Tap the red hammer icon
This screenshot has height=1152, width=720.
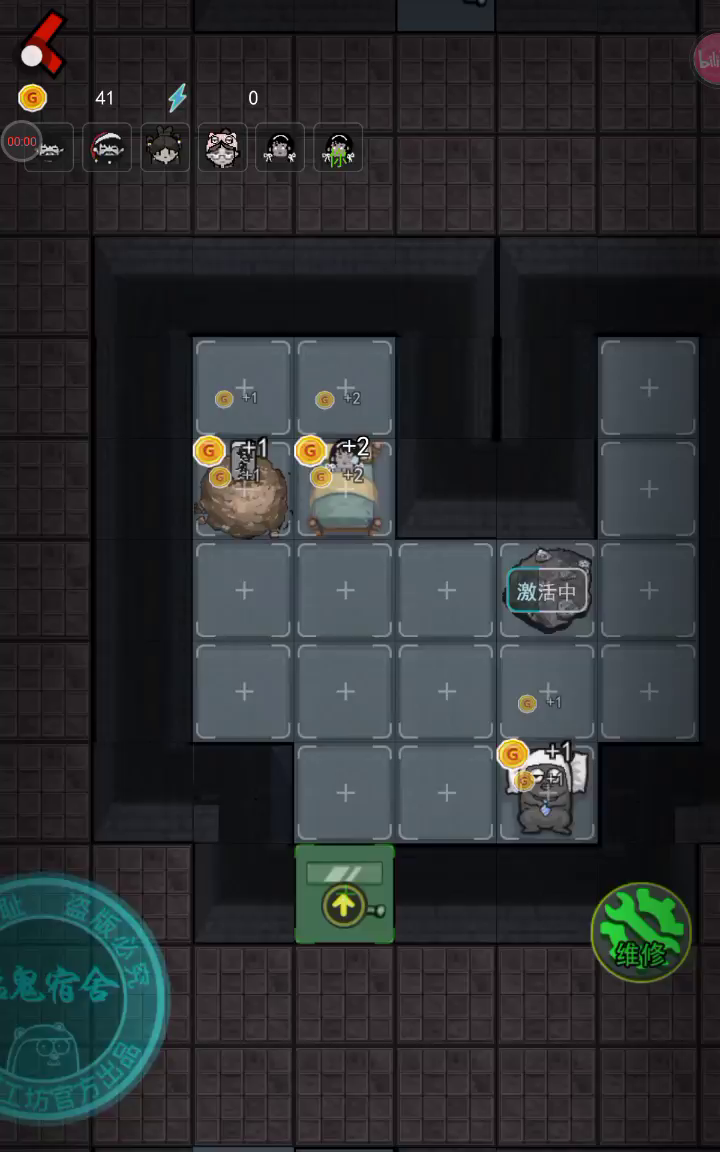[44, 46]
